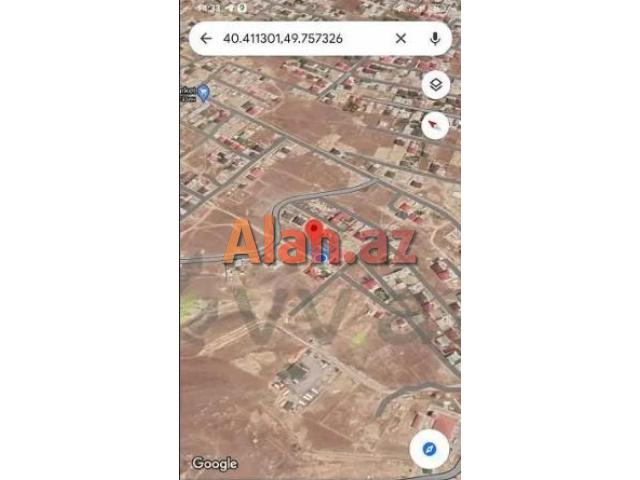Clear the searched coordinates
The height and width of the screenshot is (480, 640).
[400, 39]
